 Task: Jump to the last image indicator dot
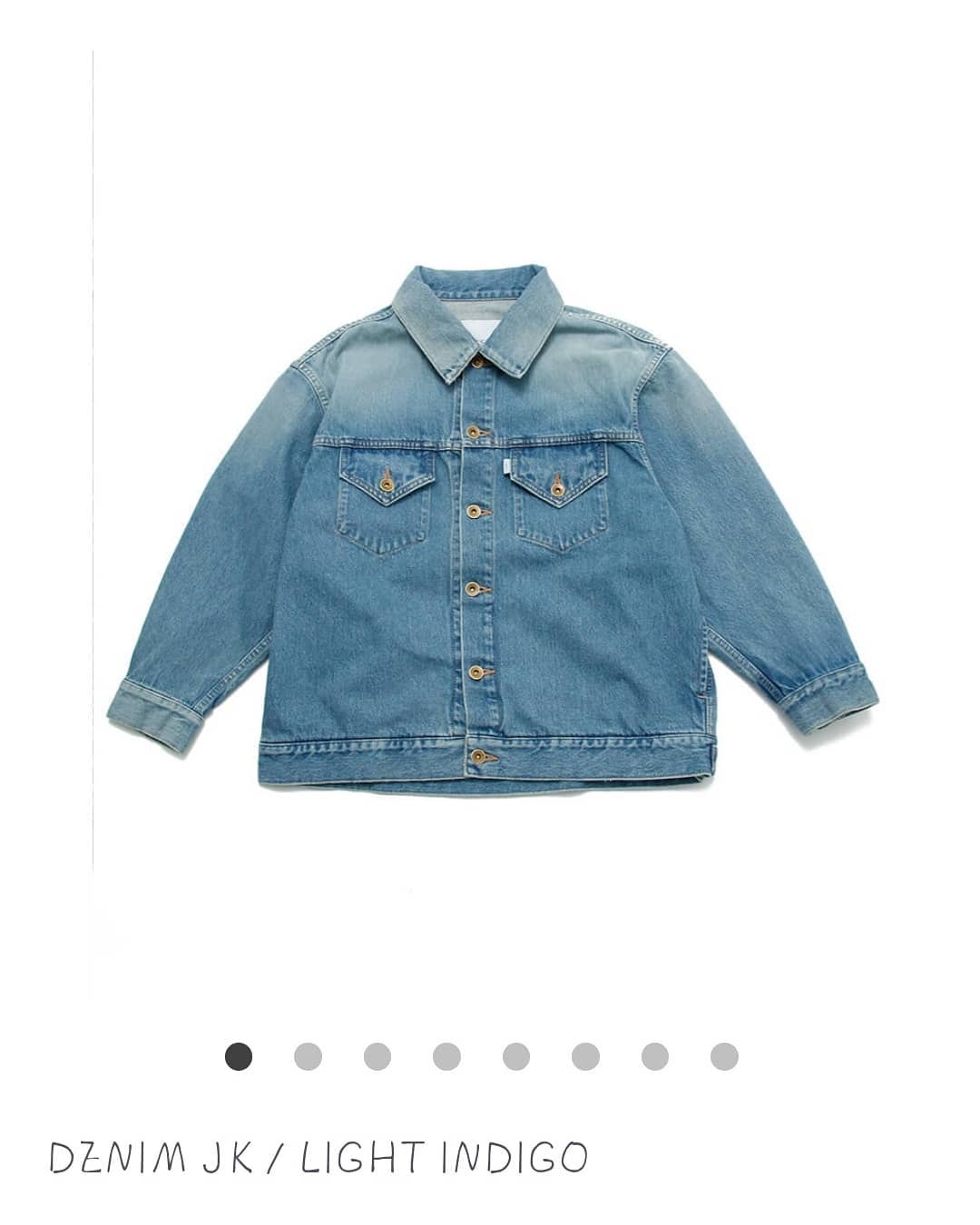[x=724, y=1056]
